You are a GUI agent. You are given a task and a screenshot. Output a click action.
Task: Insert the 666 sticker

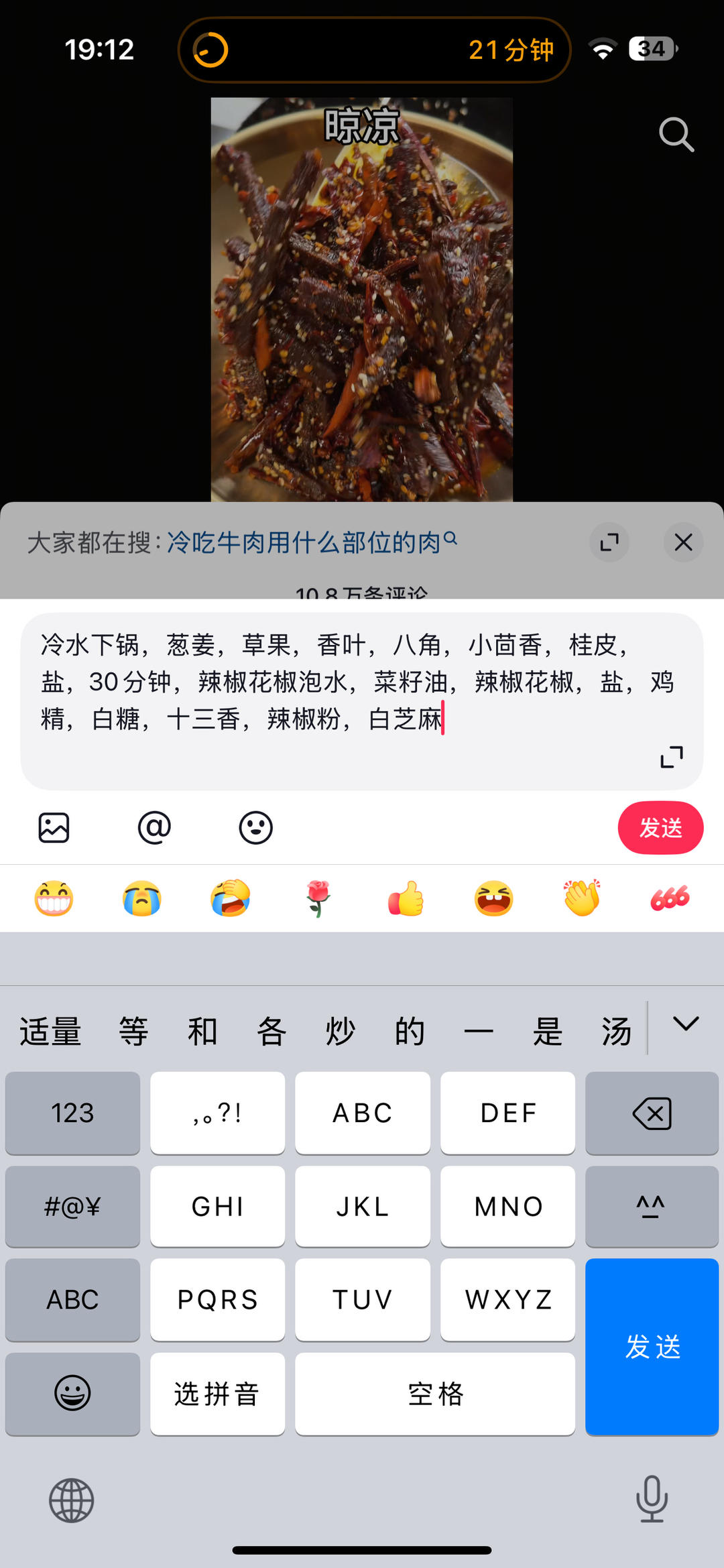point(670,898)
